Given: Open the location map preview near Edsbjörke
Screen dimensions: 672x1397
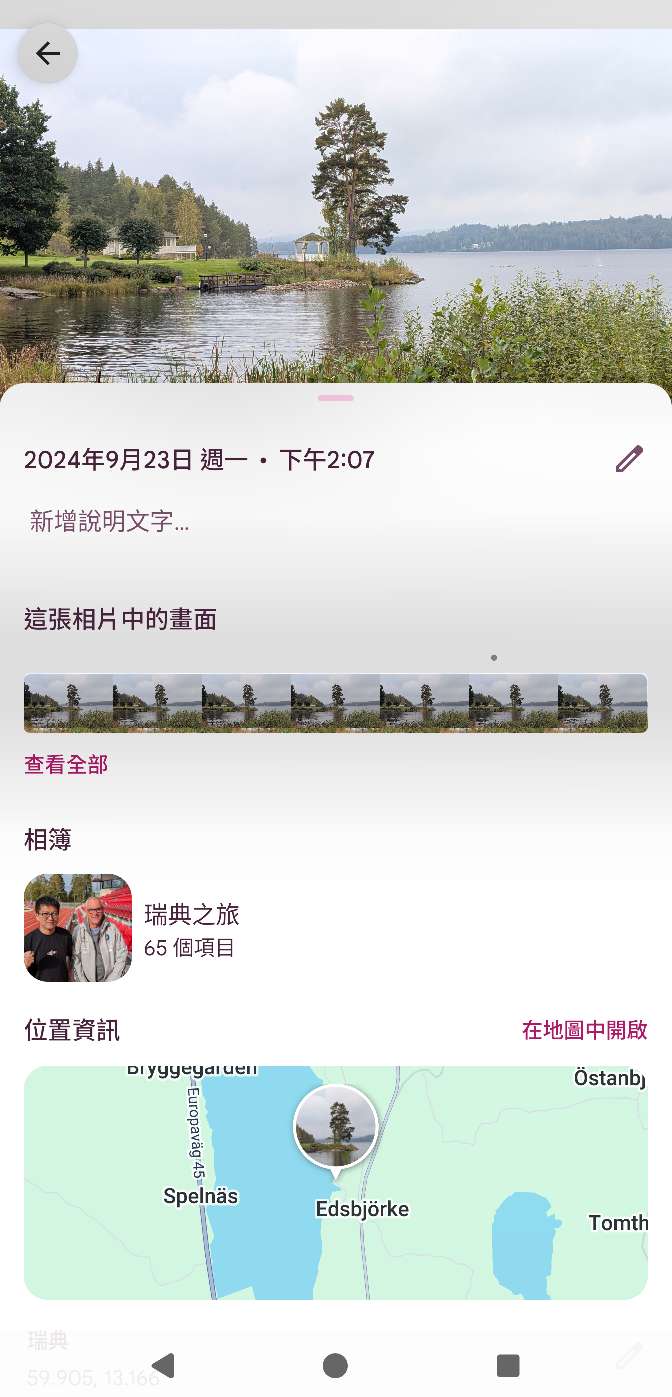Looking at the screenshot, I should coord(336,1182).
